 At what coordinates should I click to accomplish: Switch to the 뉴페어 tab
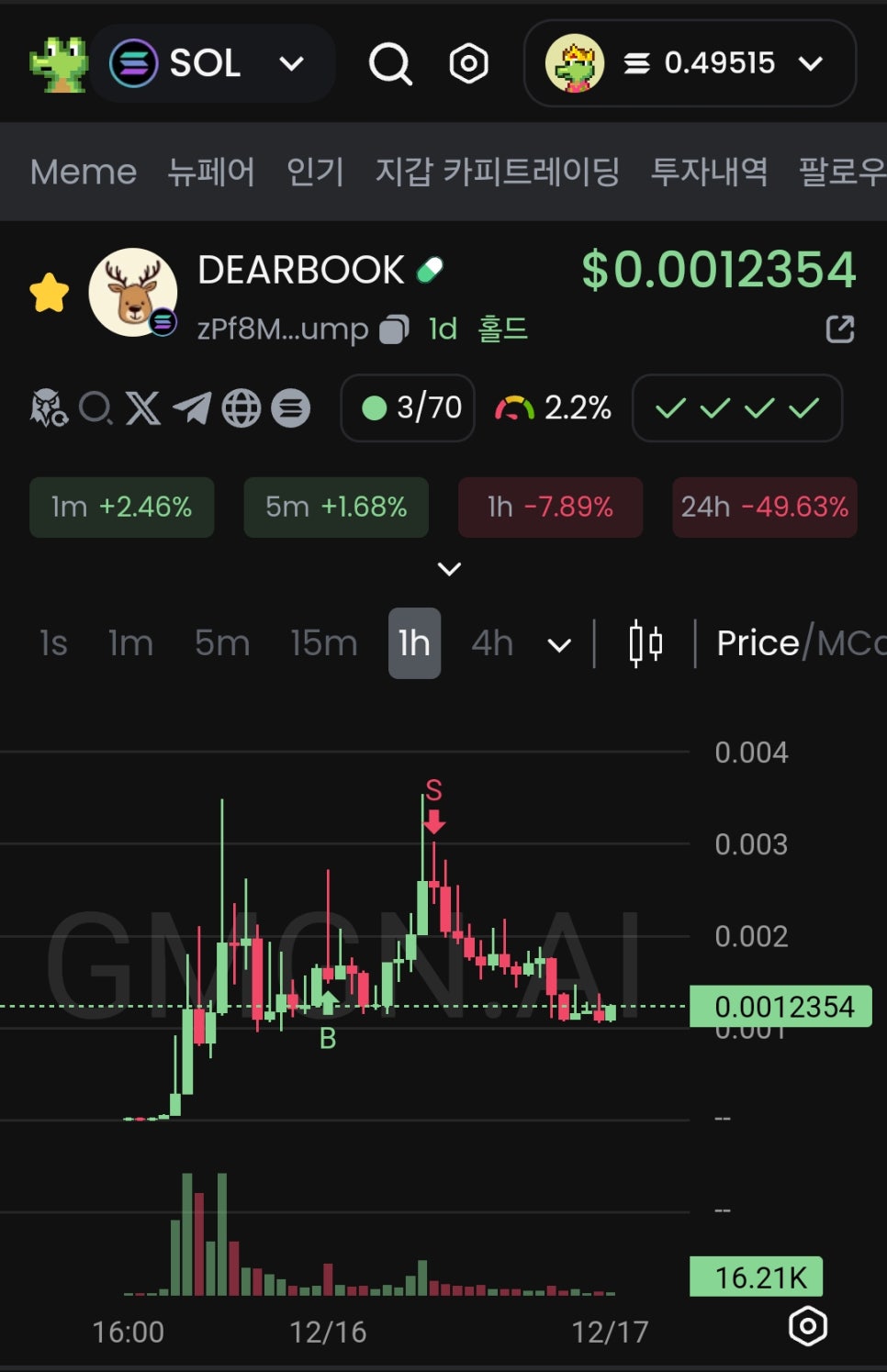click(211, 172)
